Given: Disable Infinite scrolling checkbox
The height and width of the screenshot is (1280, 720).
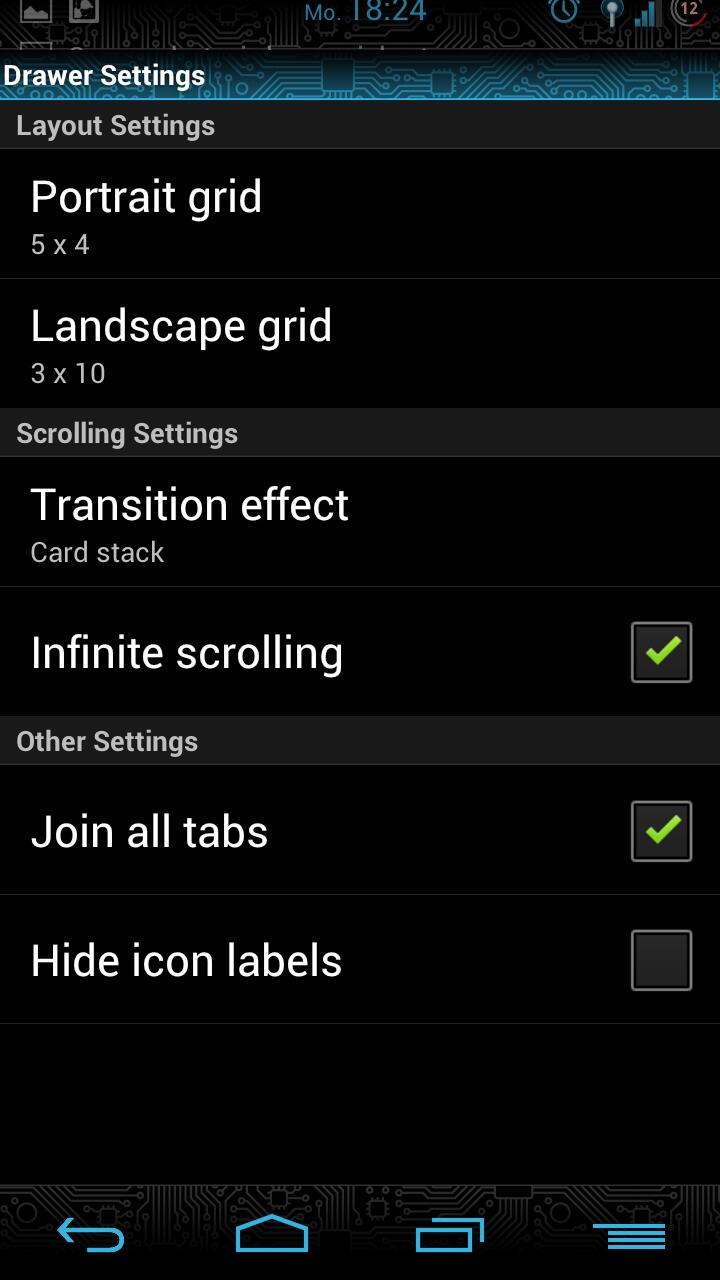Looking at the screenshot, I should point(661,652).
